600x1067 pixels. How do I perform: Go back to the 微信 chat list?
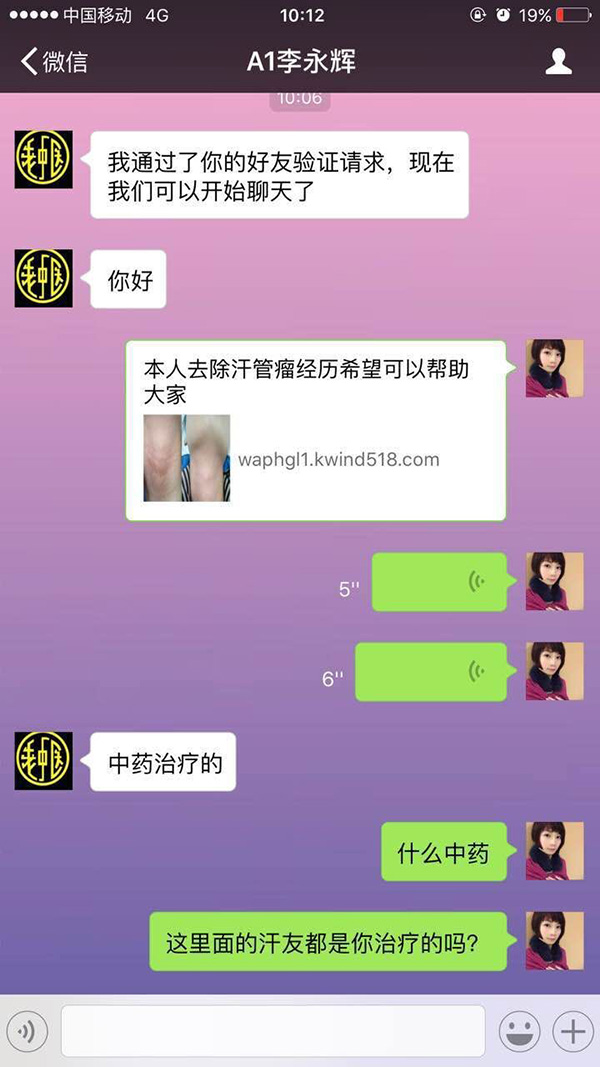tap(55, 62)
